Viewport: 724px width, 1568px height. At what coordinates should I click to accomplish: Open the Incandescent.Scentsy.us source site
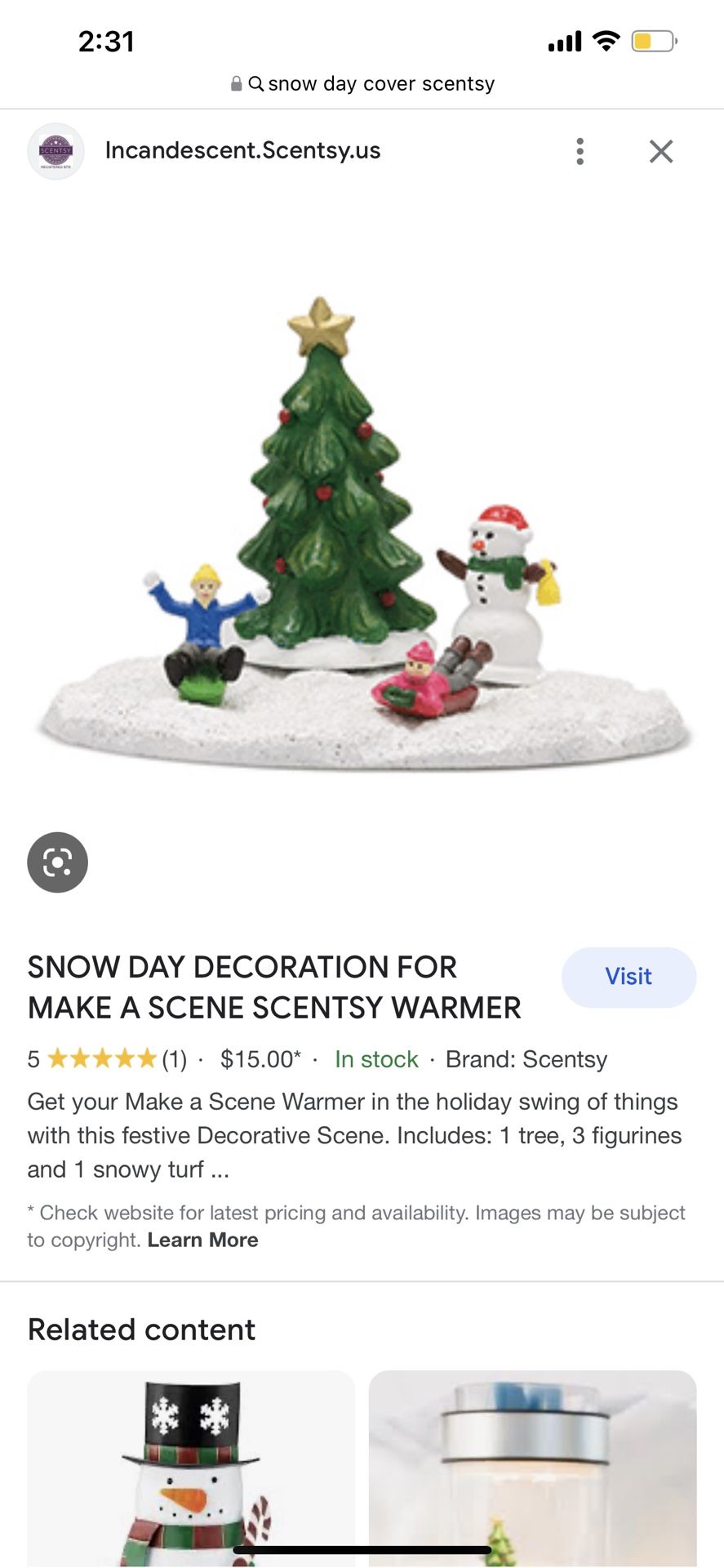click(242, 151)
